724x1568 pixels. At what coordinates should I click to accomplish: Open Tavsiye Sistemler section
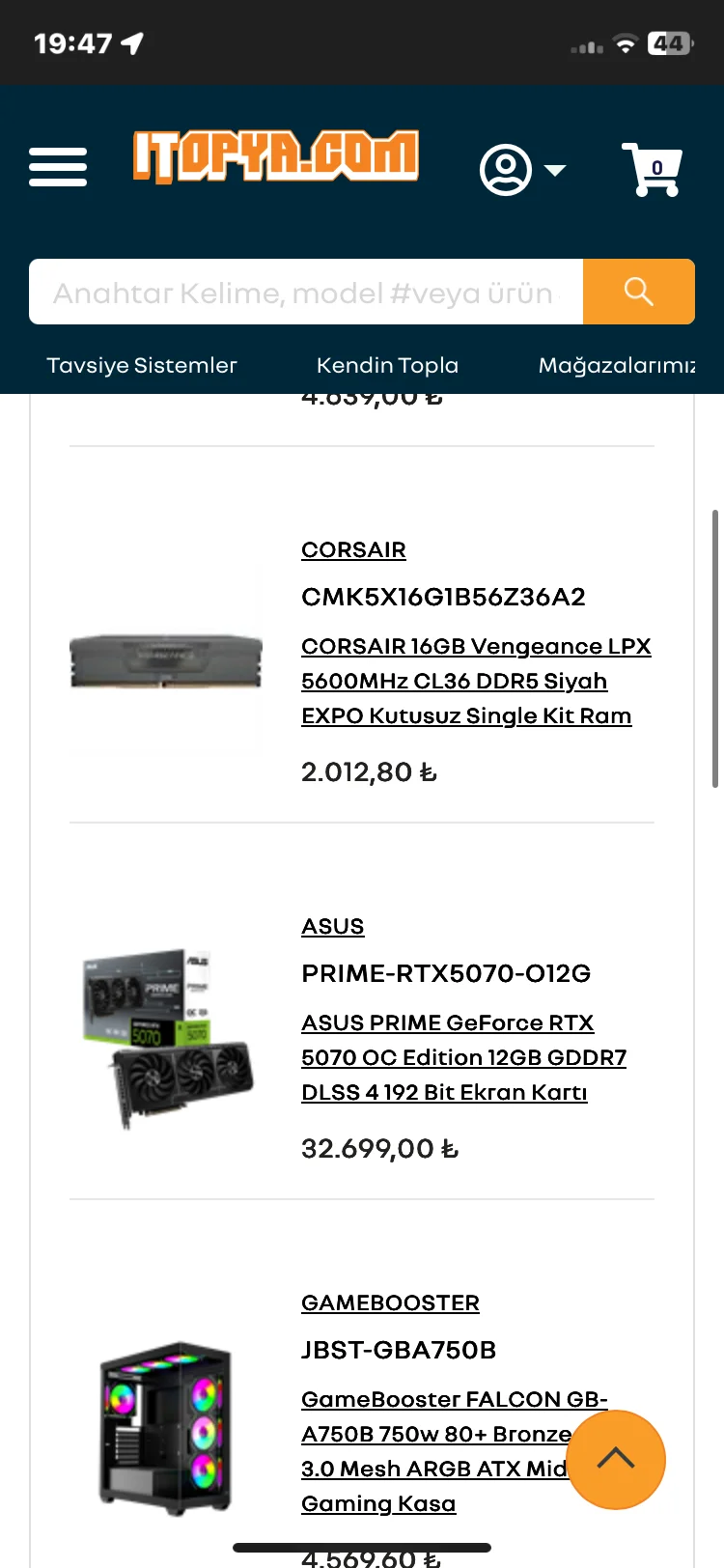[x=142, y=366]
